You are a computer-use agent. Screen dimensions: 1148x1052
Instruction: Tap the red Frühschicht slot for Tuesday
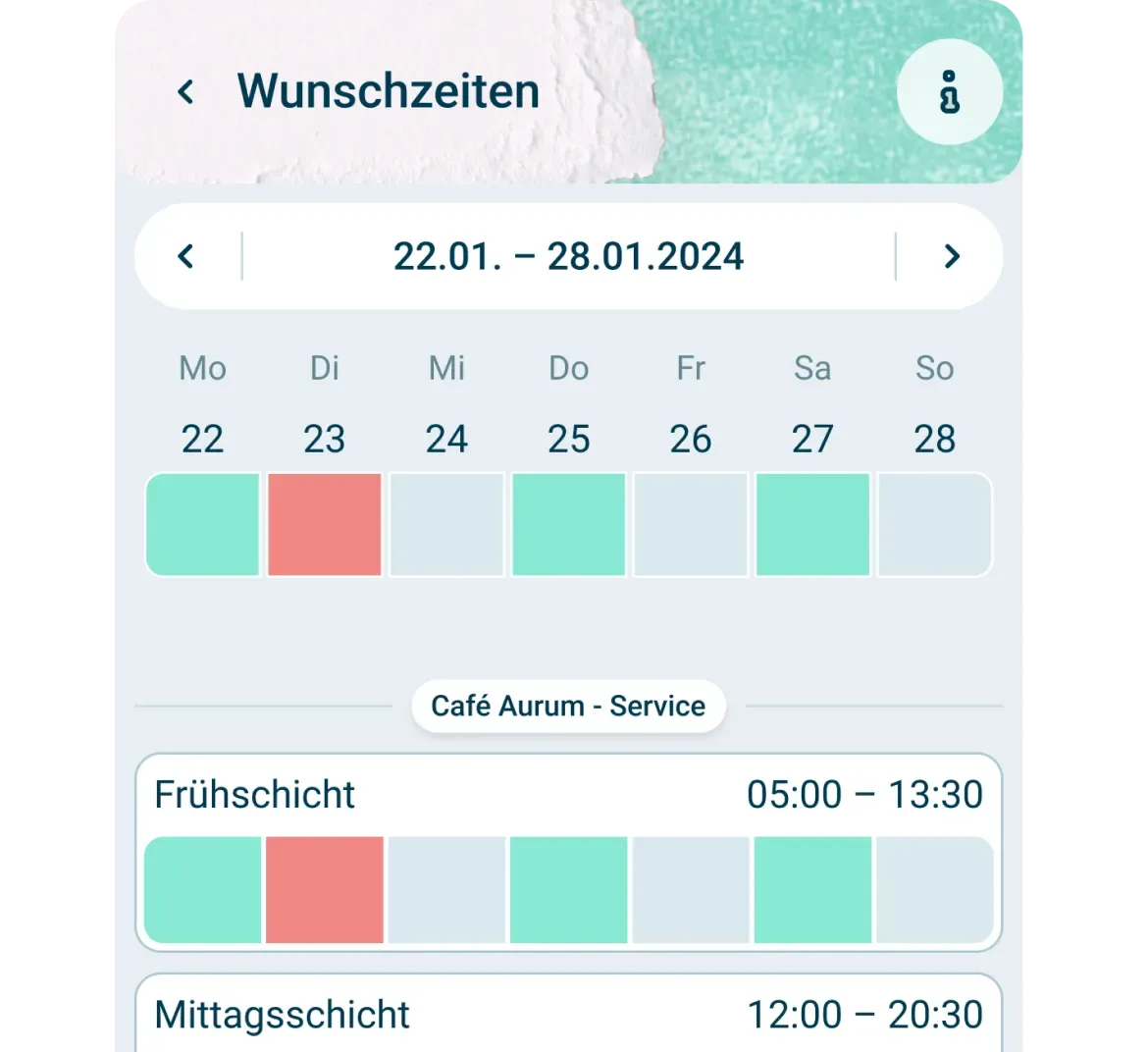point(325,890)
